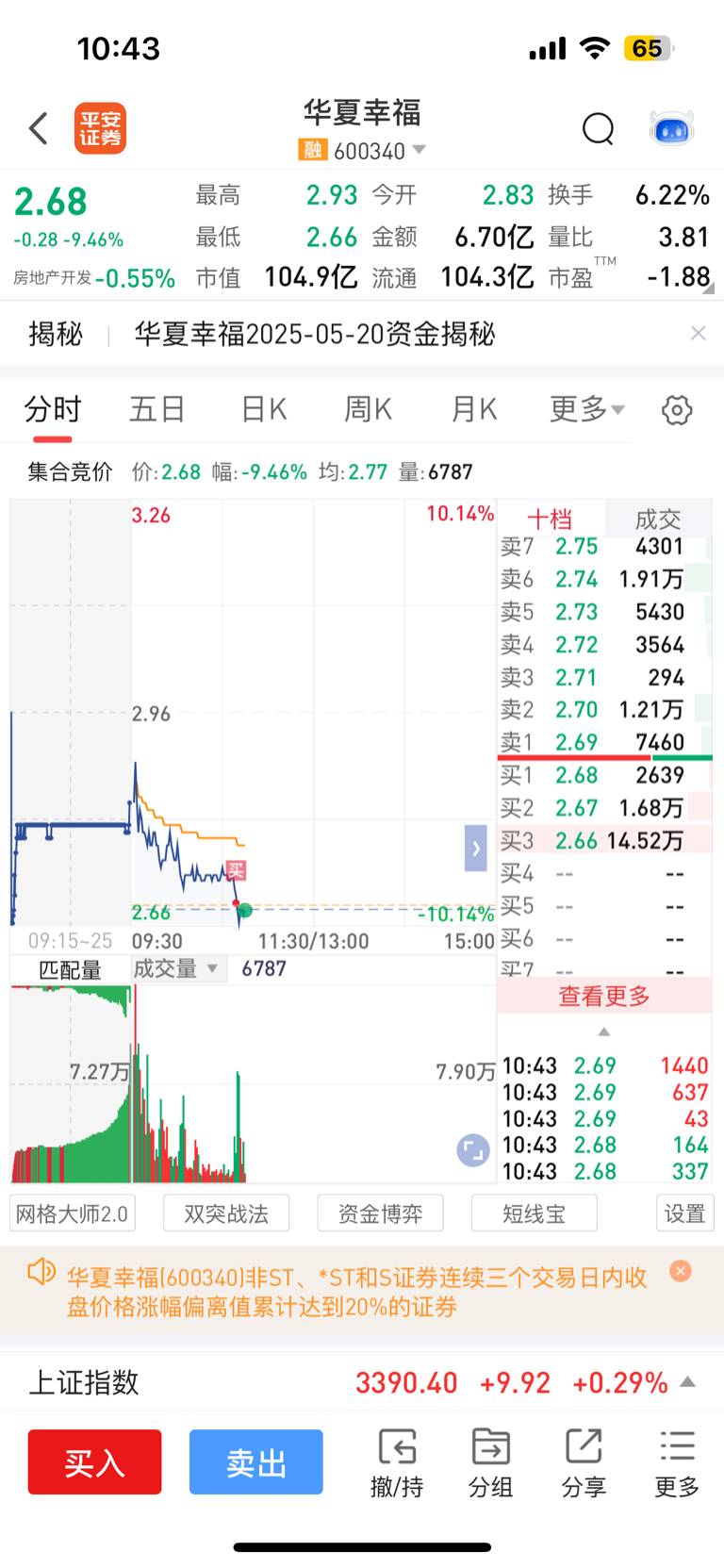Switch to the 日K chart tab
This screenshot has width=724, height=1568.
coord(264,409)
